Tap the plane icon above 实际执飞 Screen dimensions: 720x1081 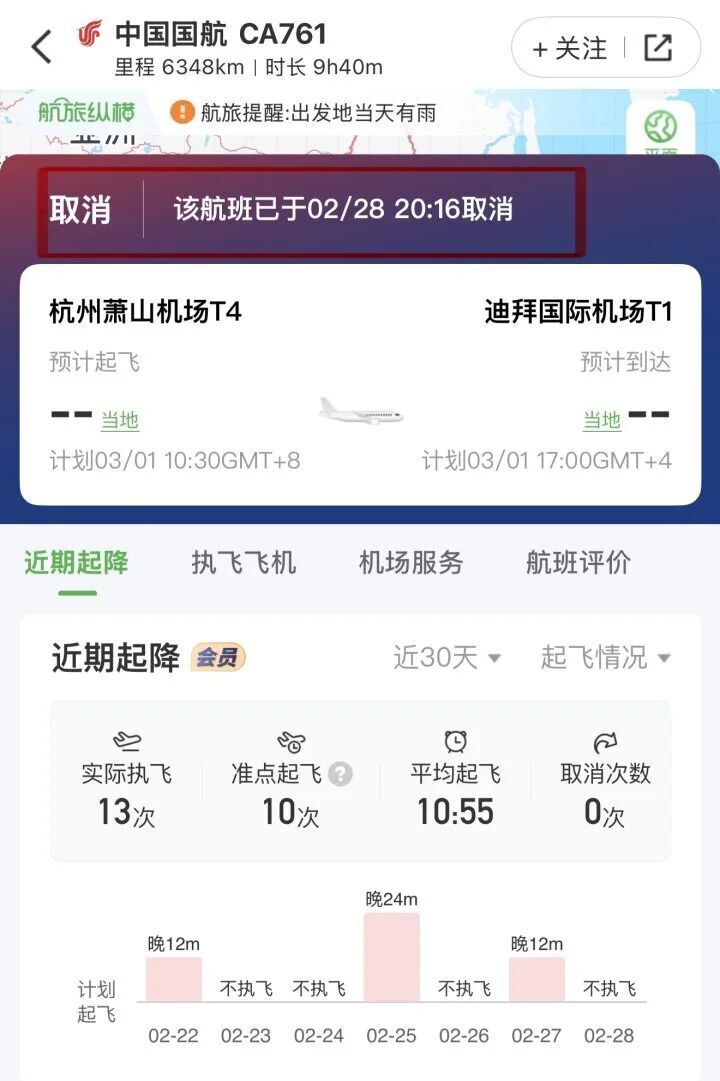pyautogui.click(x=127, y=742)
